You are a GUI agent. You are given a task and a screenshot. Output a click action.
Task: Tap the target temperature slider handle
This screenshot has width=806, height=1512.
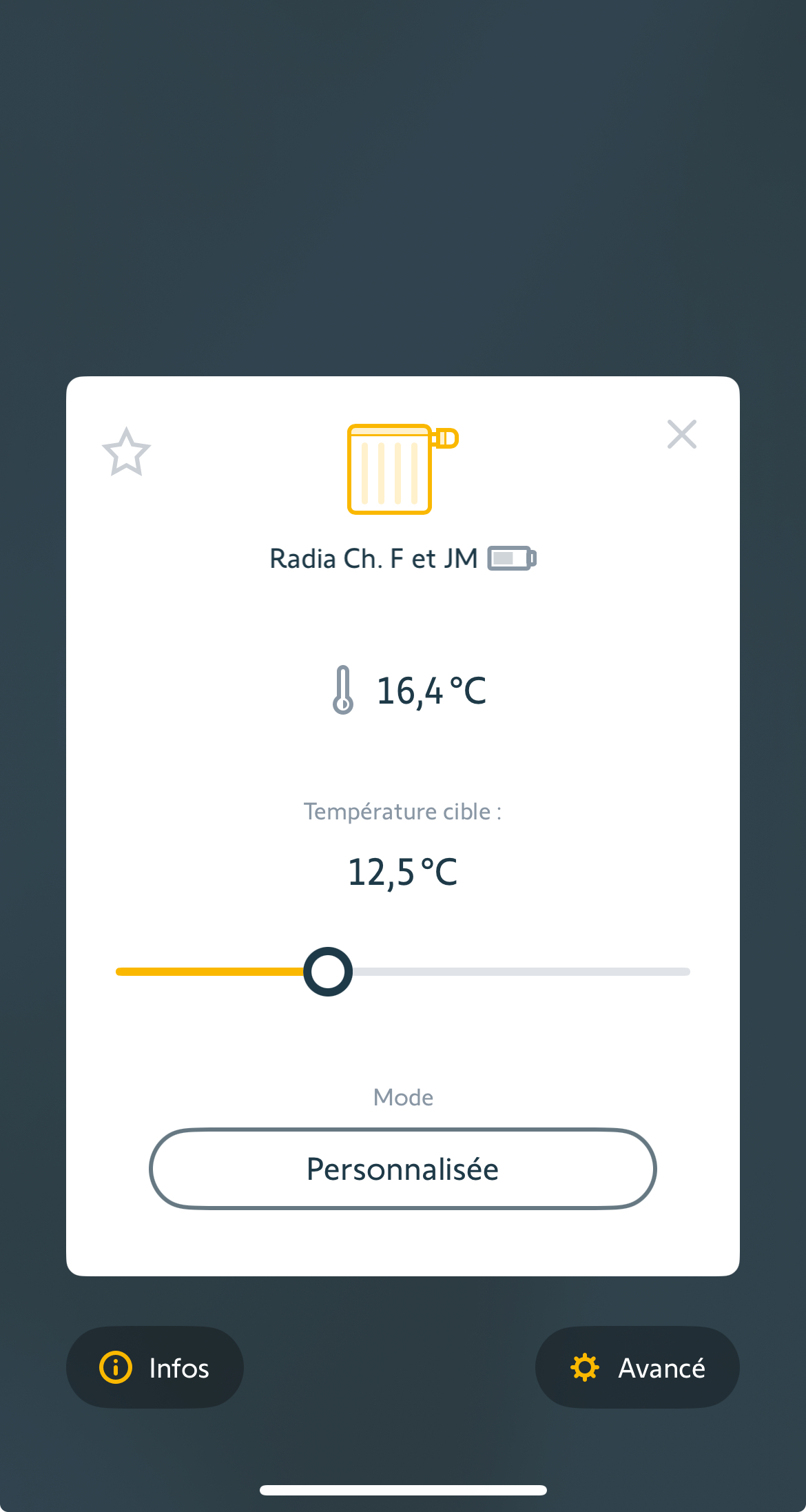(x=328, y=972)
